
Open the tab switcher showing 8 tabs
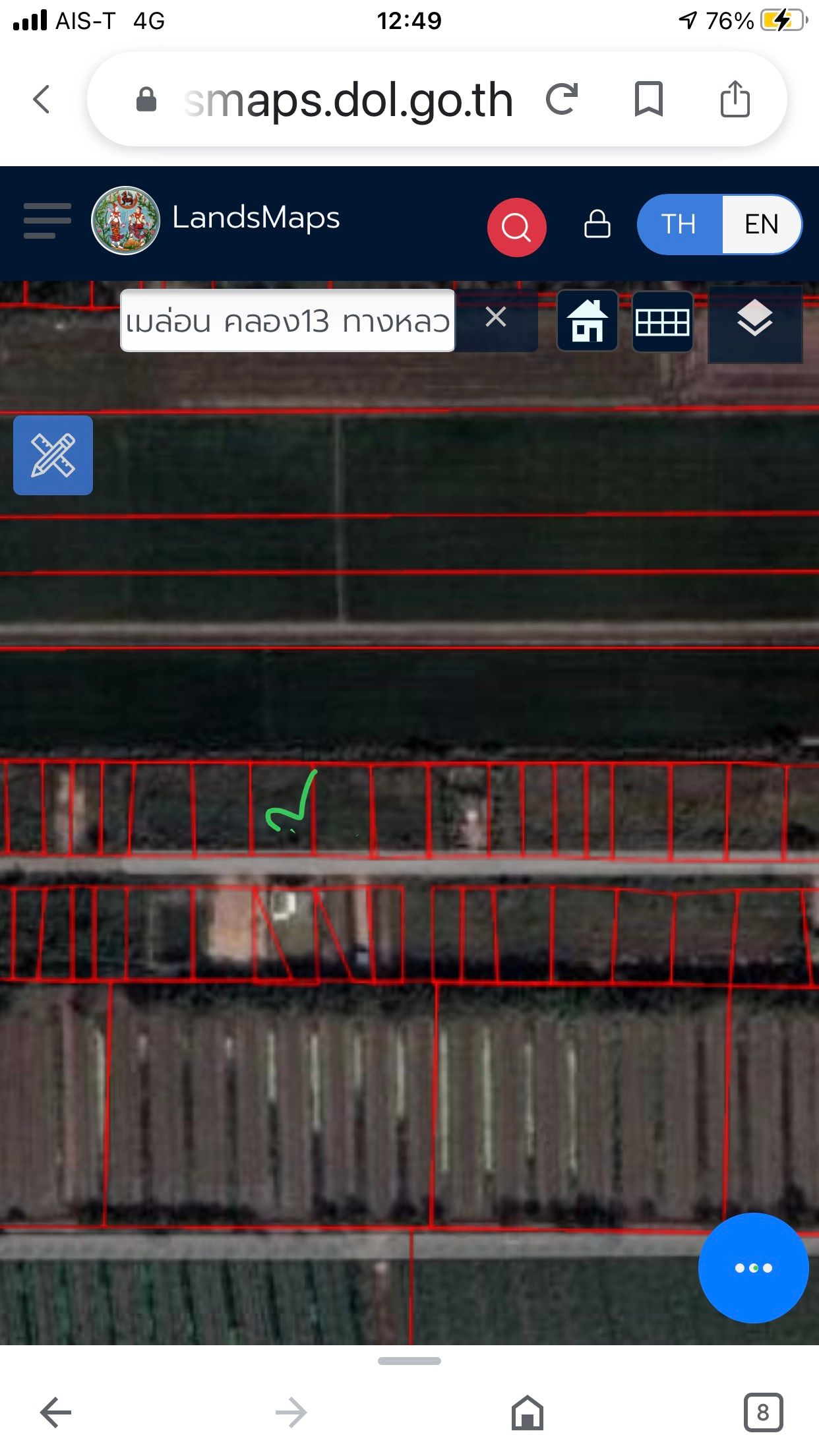(x=763, y=1412)
